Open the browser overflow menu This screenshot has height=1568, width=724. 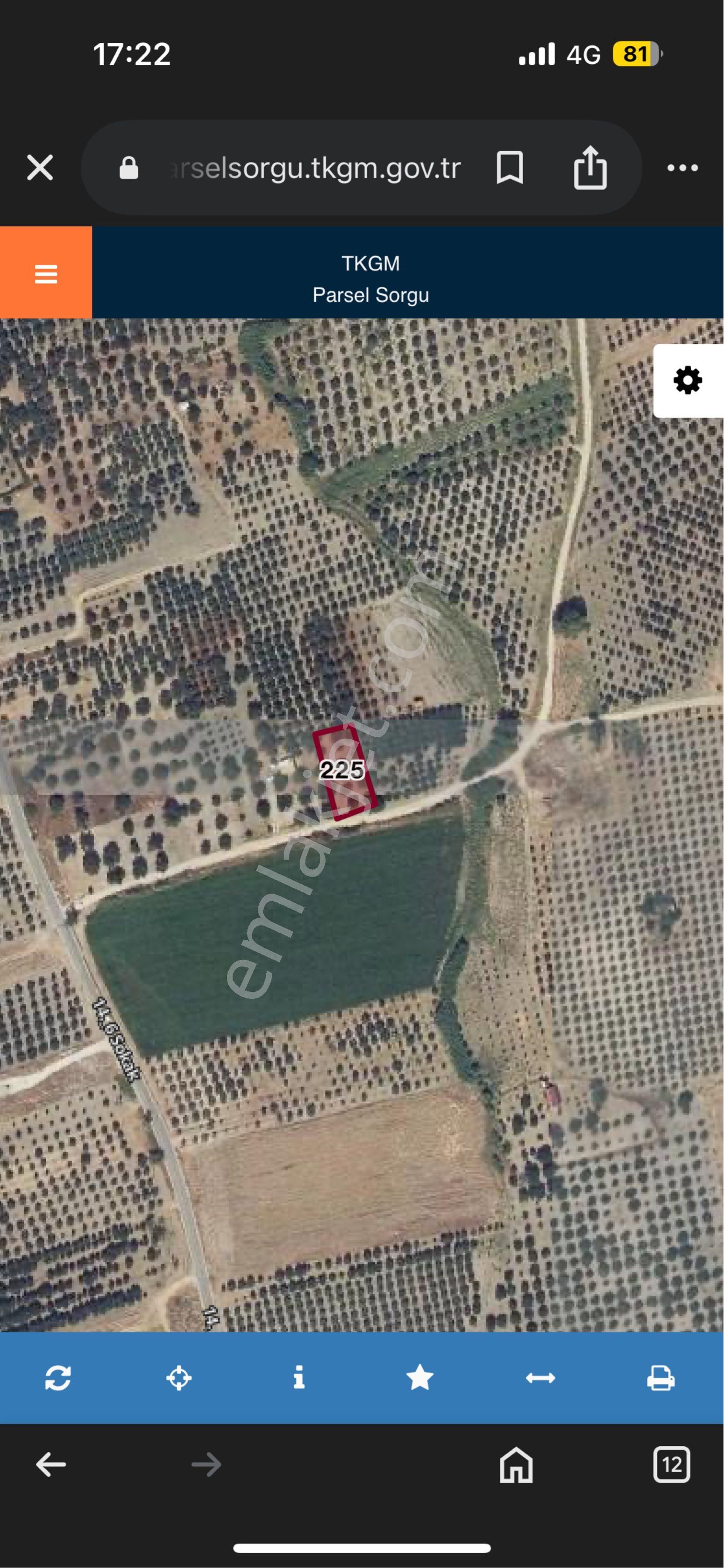pos(682,168)
